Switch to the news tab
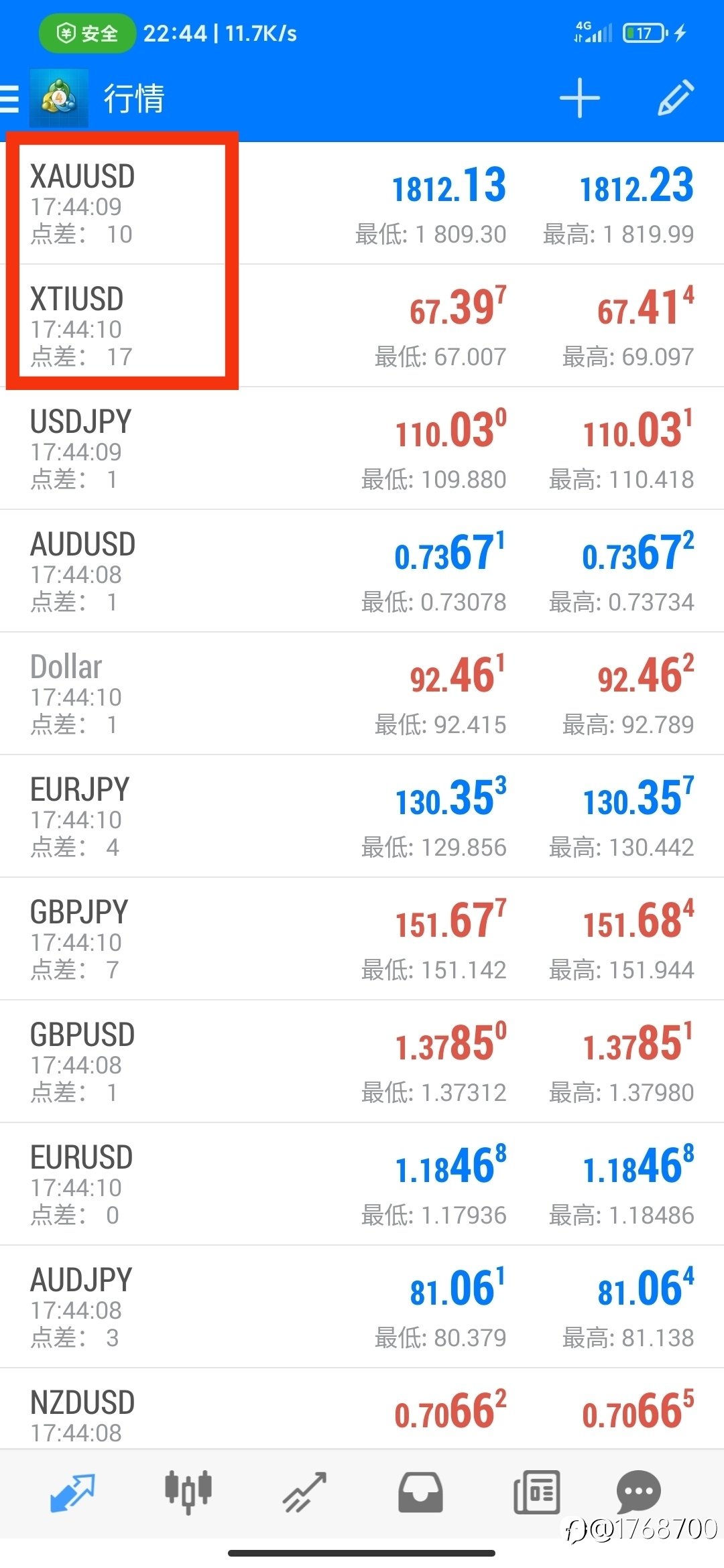 pyautogui.click(x=536, y=1493)
